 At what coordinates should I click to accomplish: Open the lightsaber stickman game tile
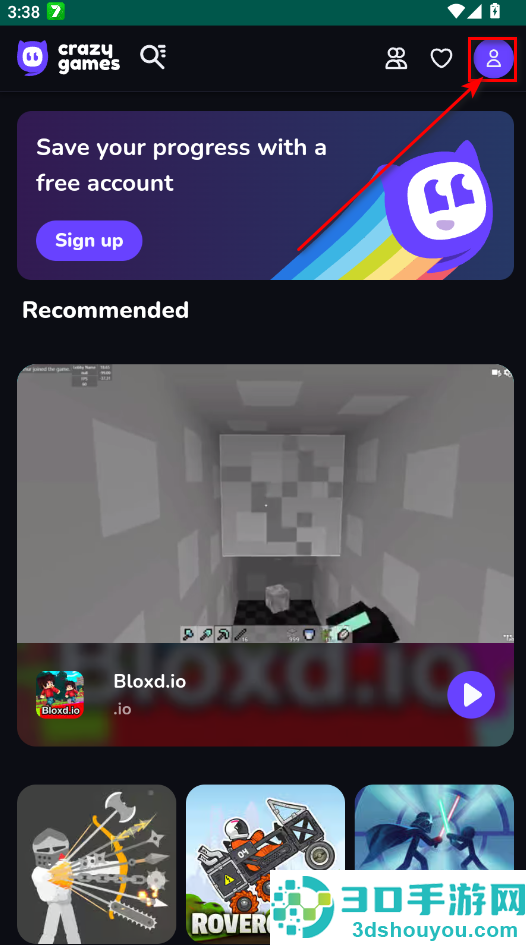[x=434, y=828]
